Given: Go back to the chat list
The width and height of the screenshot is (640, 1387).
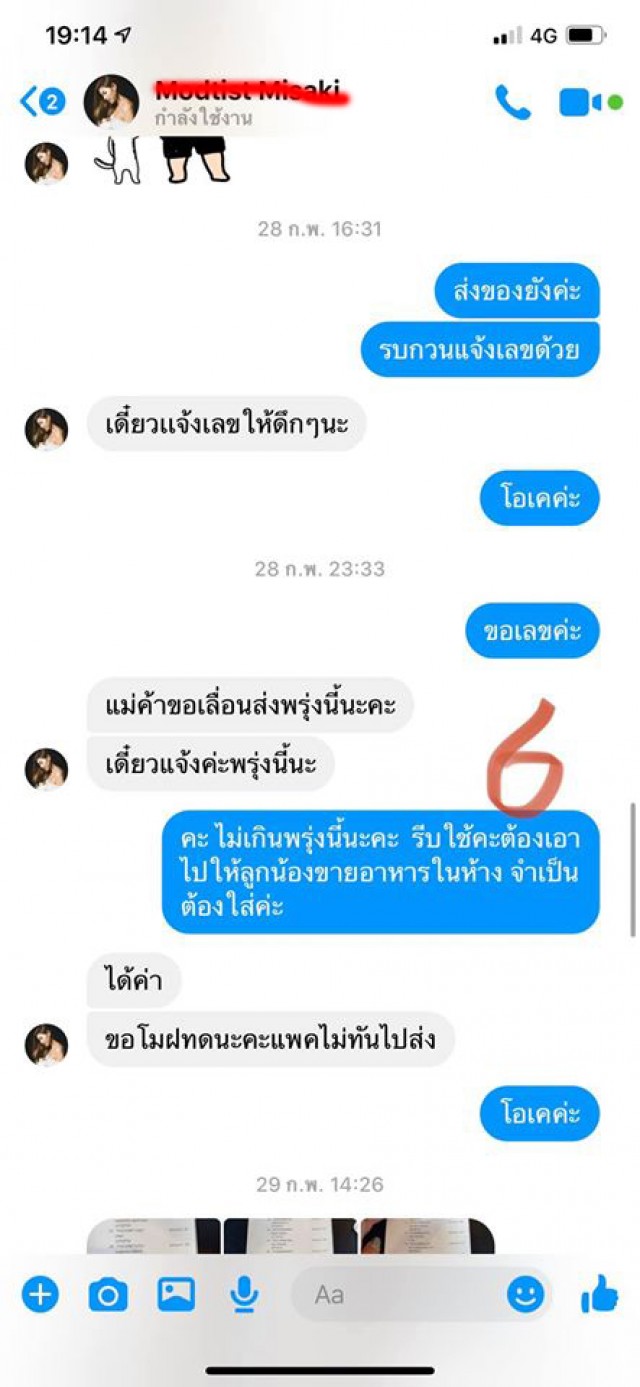Looking at the screenshot, I should [40, 101].
